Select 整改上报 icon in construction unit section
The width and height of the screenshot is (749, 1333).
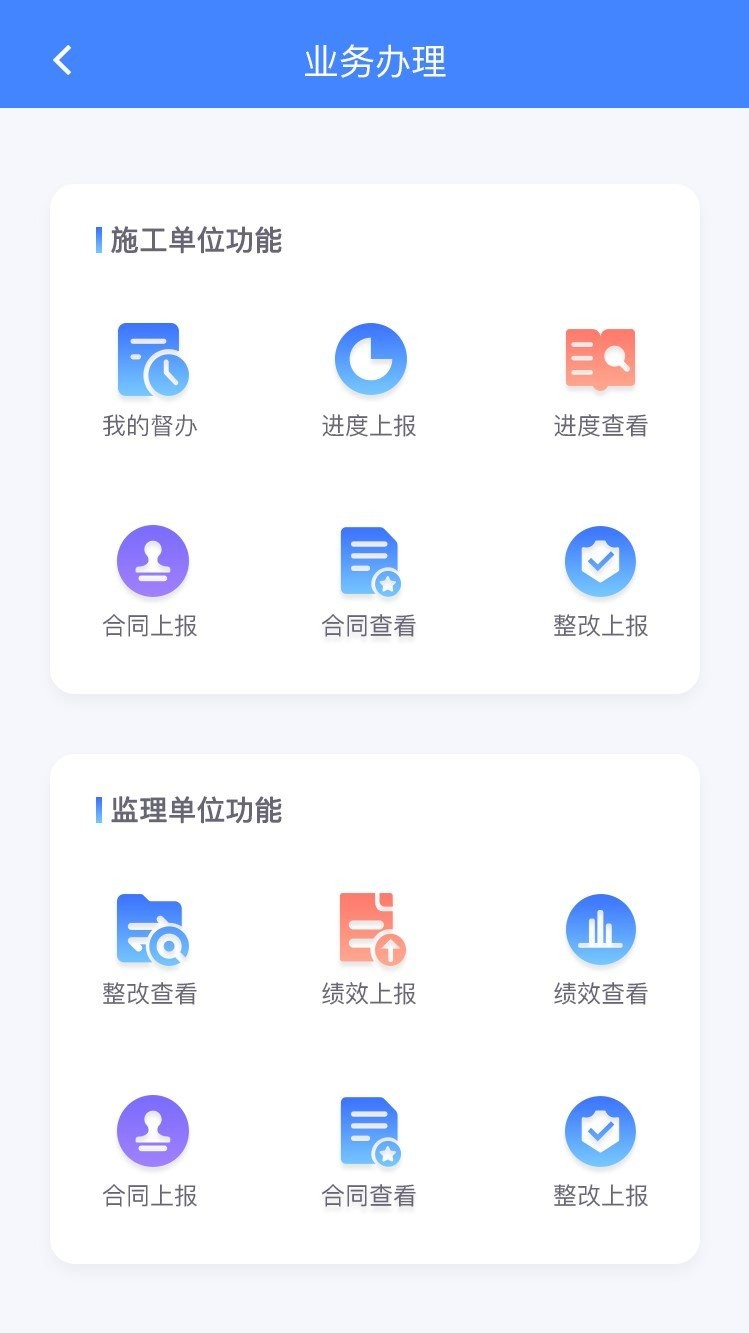pyautogui.click(x=598, y=560)
